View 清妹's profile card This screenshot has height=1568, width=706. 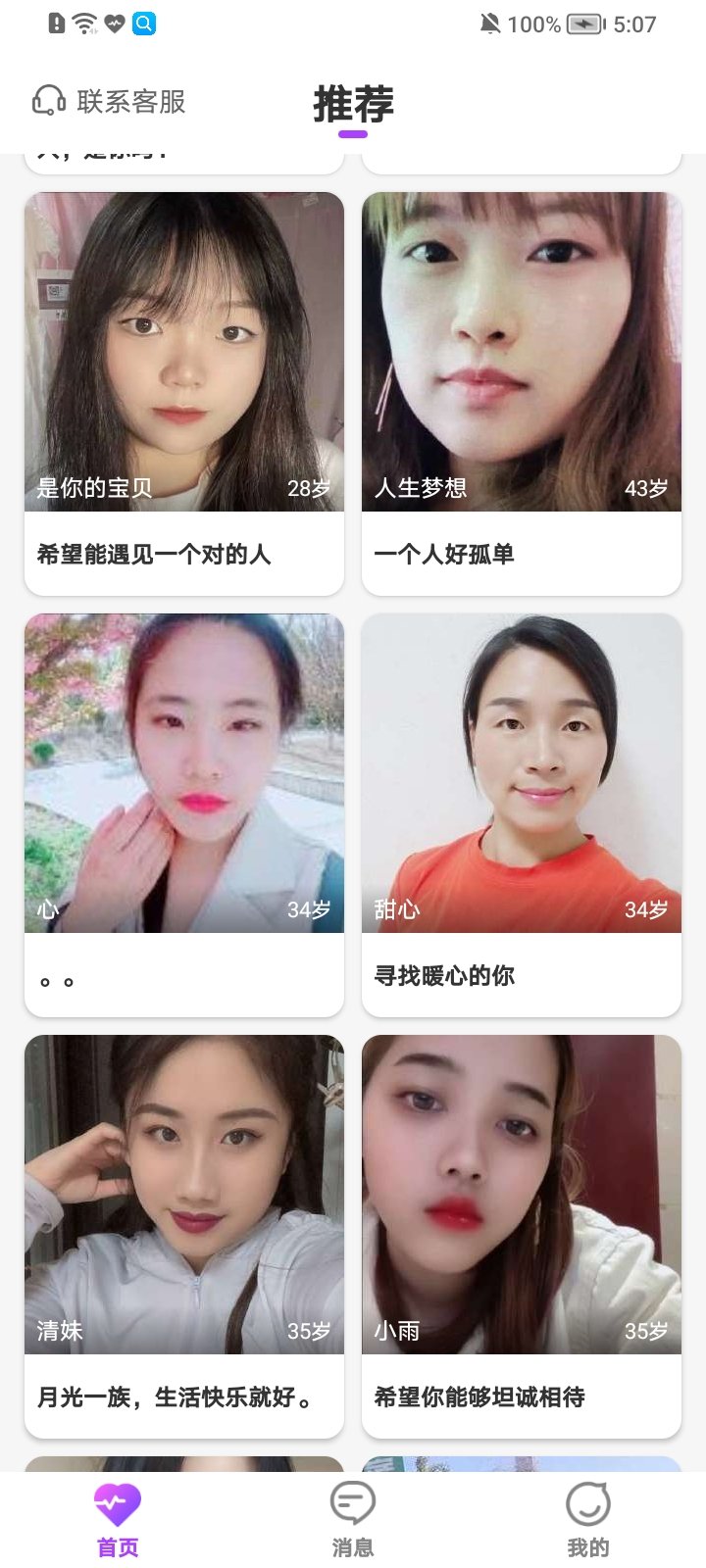[x=184, y=1235]
